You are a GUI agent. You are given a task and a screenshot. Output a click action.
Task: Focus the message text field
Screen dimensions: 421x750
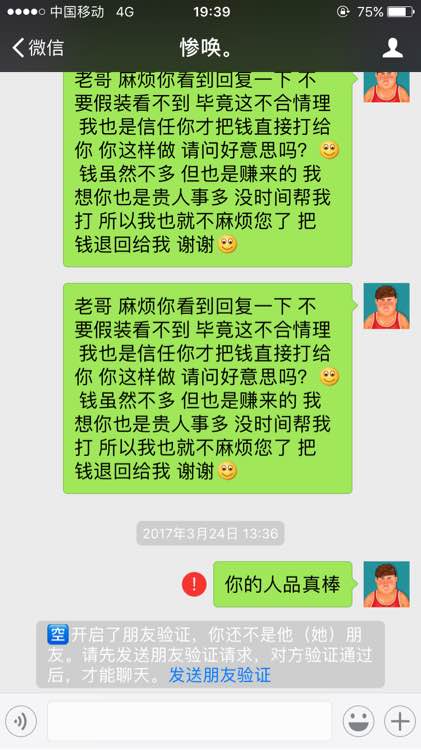click(x=189, y=721)
